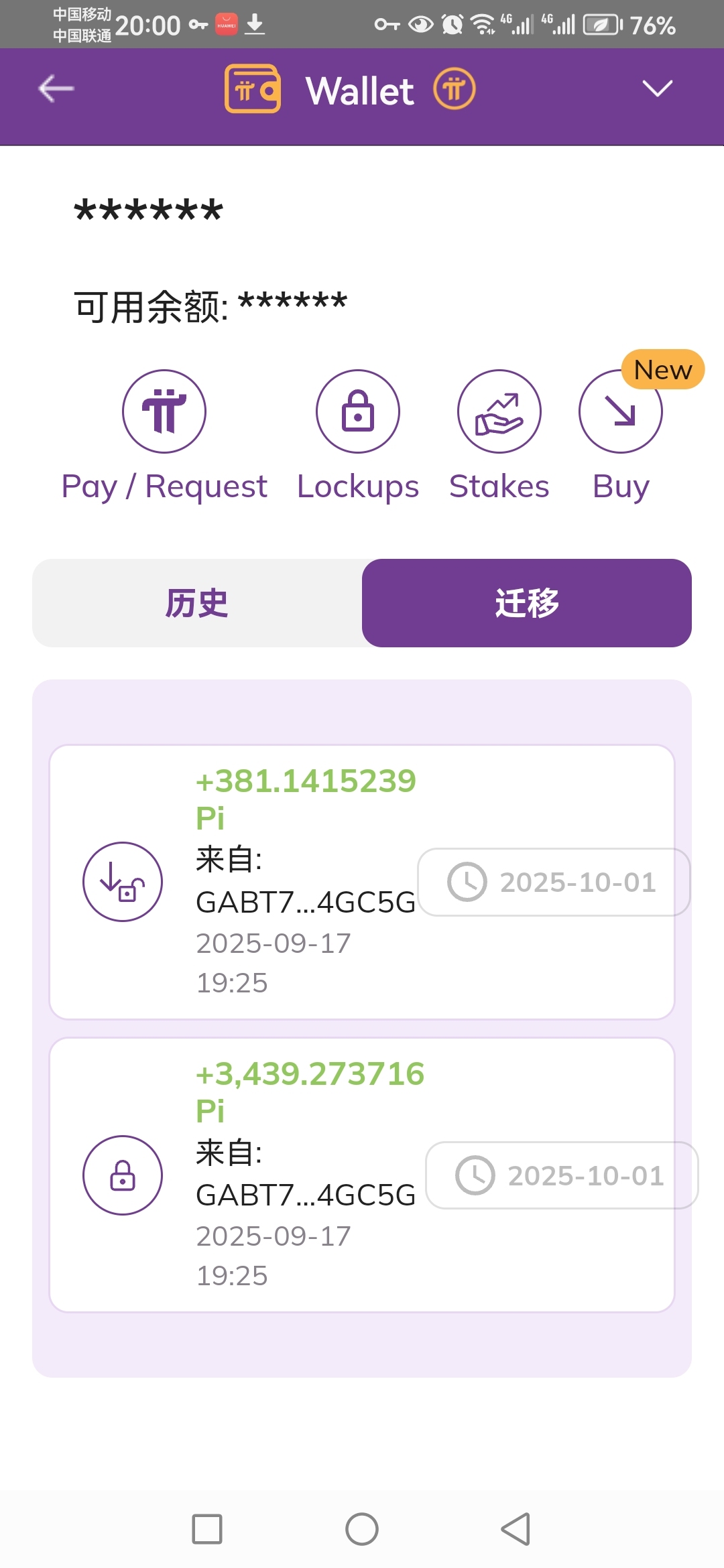Switch to the 历史 tab
This screenshot has height=1568, width=724.
[197, 603]
